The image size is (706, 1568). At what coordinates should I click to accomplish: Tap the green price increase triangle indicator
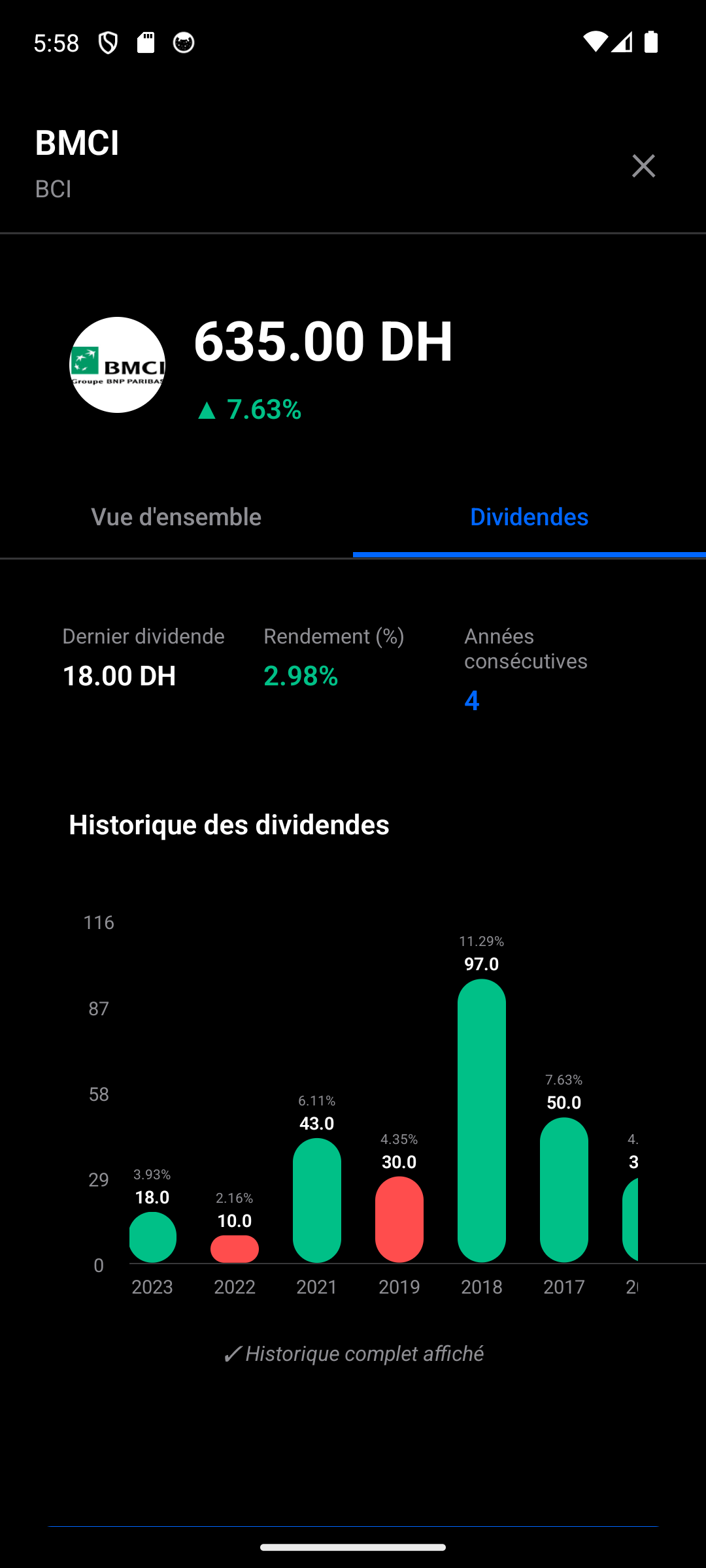point(208,410)
